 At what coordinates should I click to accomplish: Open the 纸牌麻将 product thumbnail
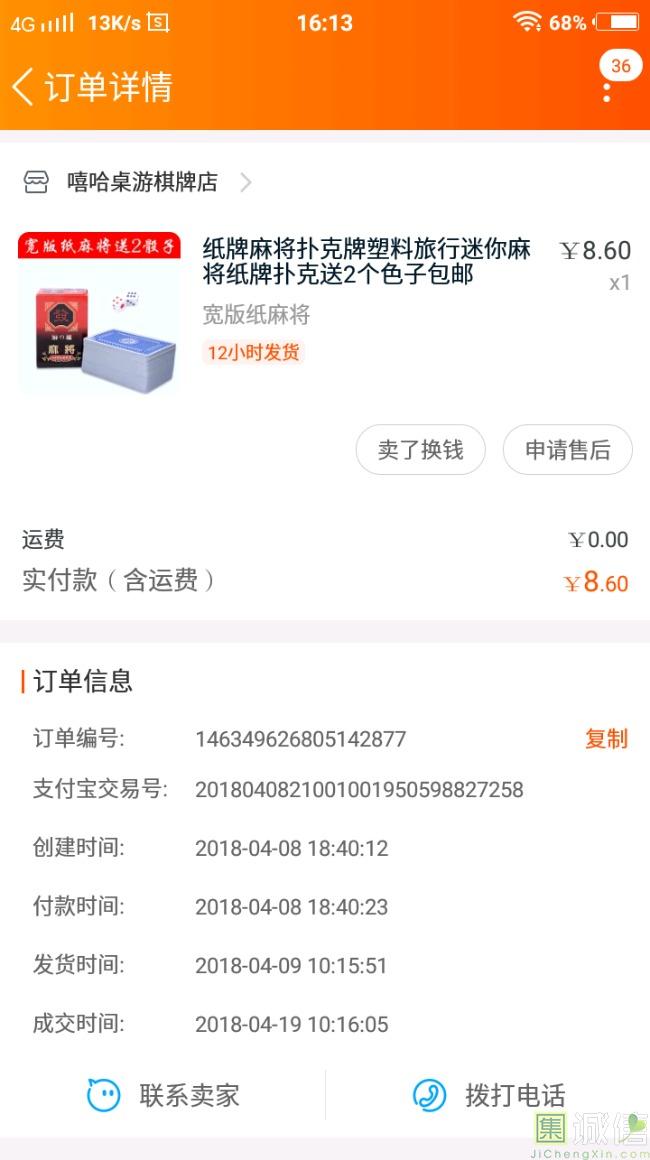[x=99, y=313]
